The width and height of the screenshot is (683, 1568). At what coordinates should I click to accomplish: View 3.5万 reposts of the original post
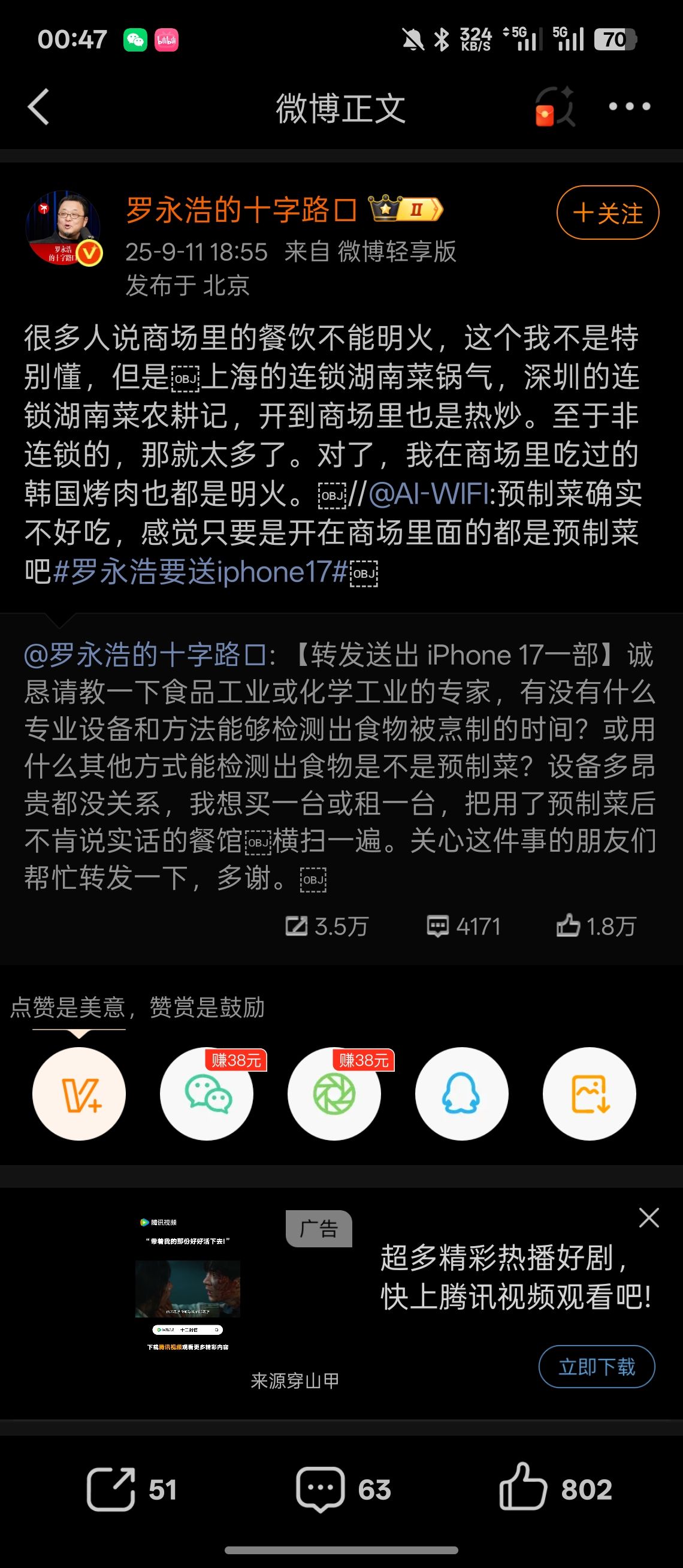(327, 927)
